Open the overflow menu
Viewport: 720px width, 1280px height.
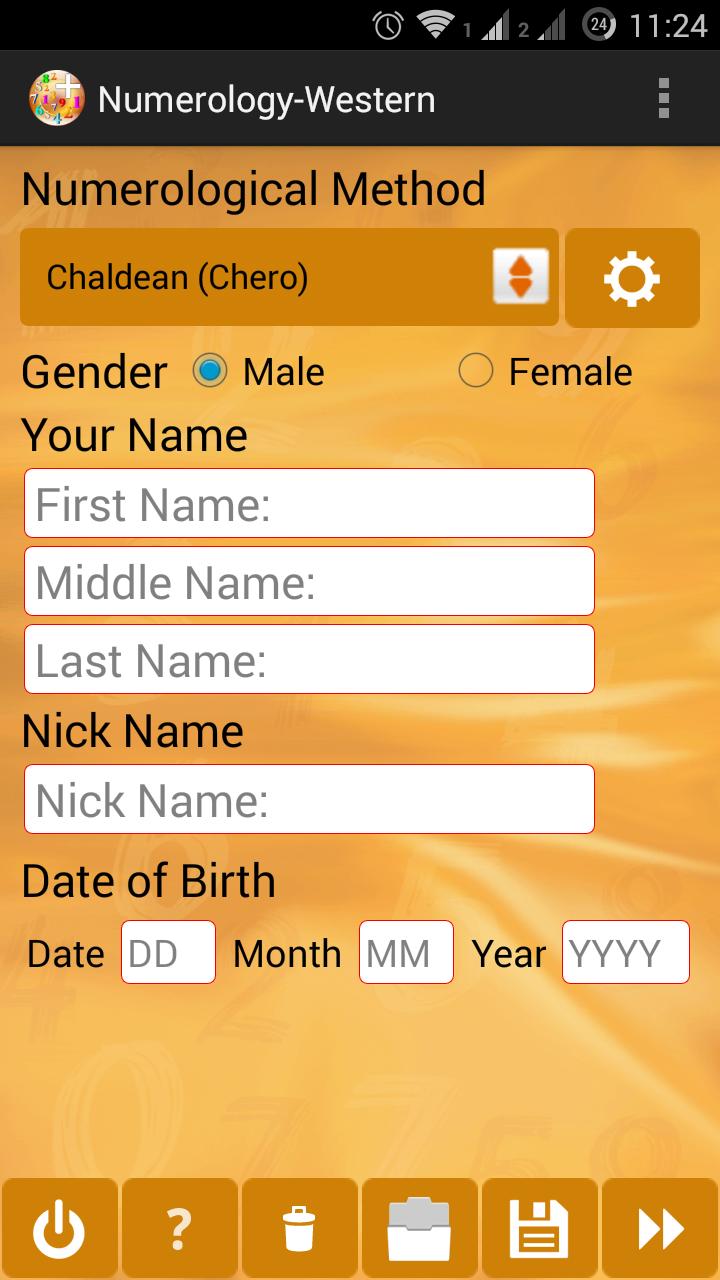coord(663,99)
